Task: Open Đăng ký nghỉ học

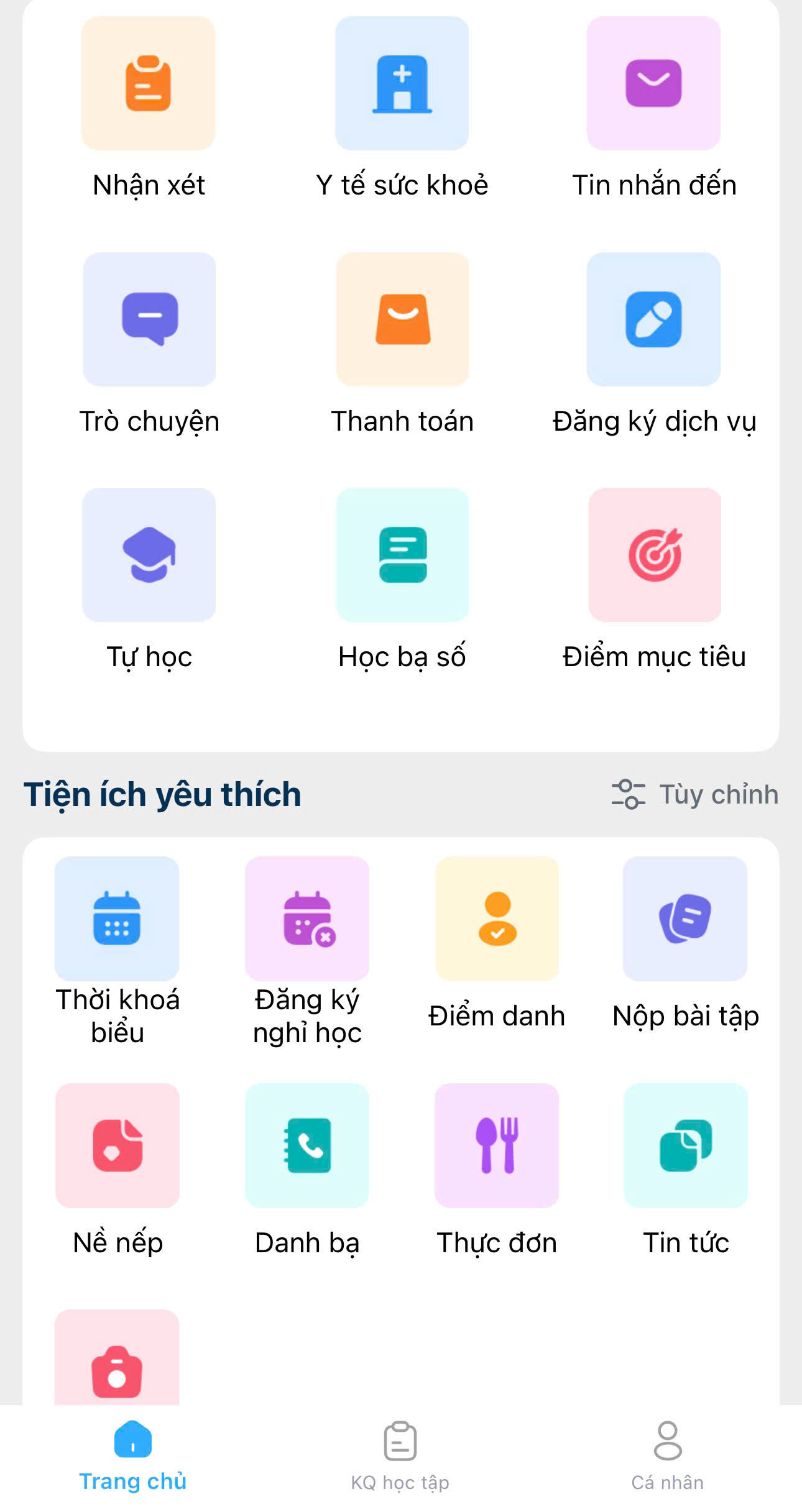Action: point(307,919)
